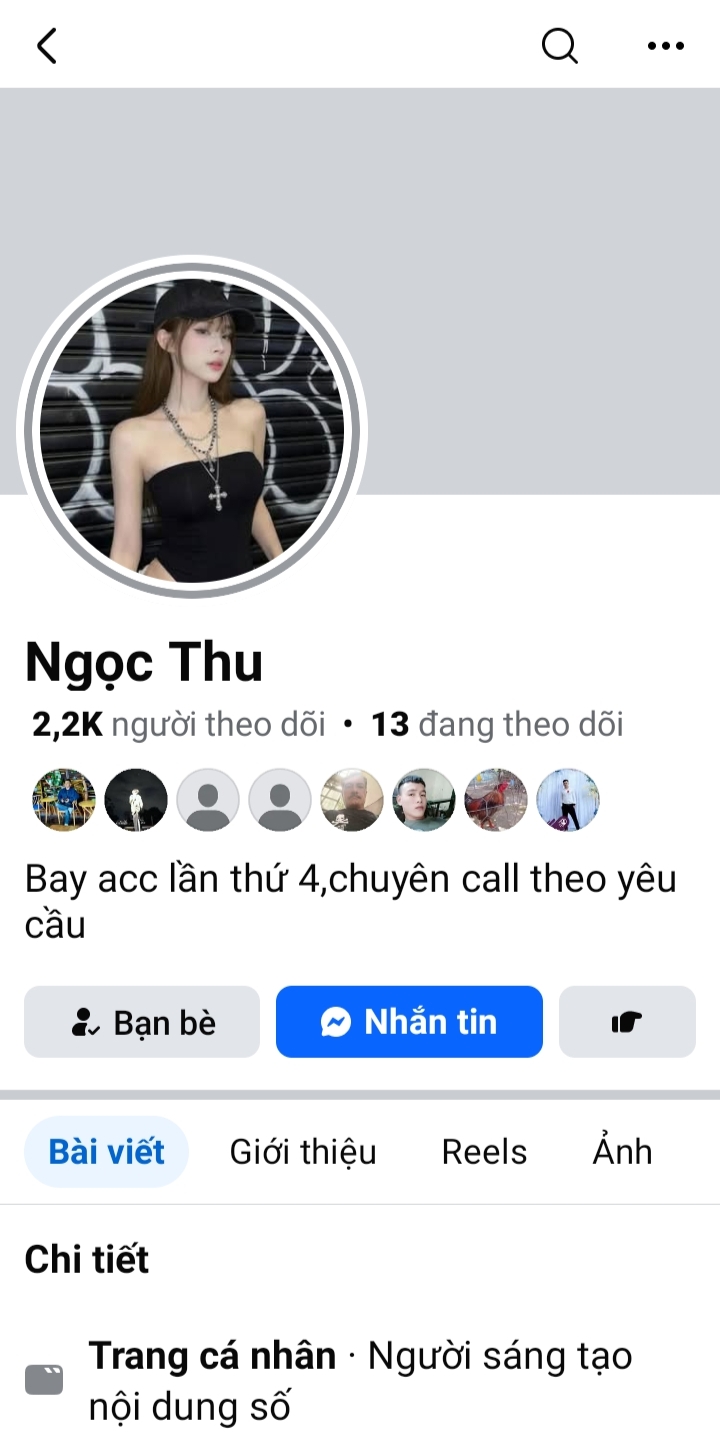
Task: Switch to the Giới thiệu tab
Action: (x=303, y=1152)
